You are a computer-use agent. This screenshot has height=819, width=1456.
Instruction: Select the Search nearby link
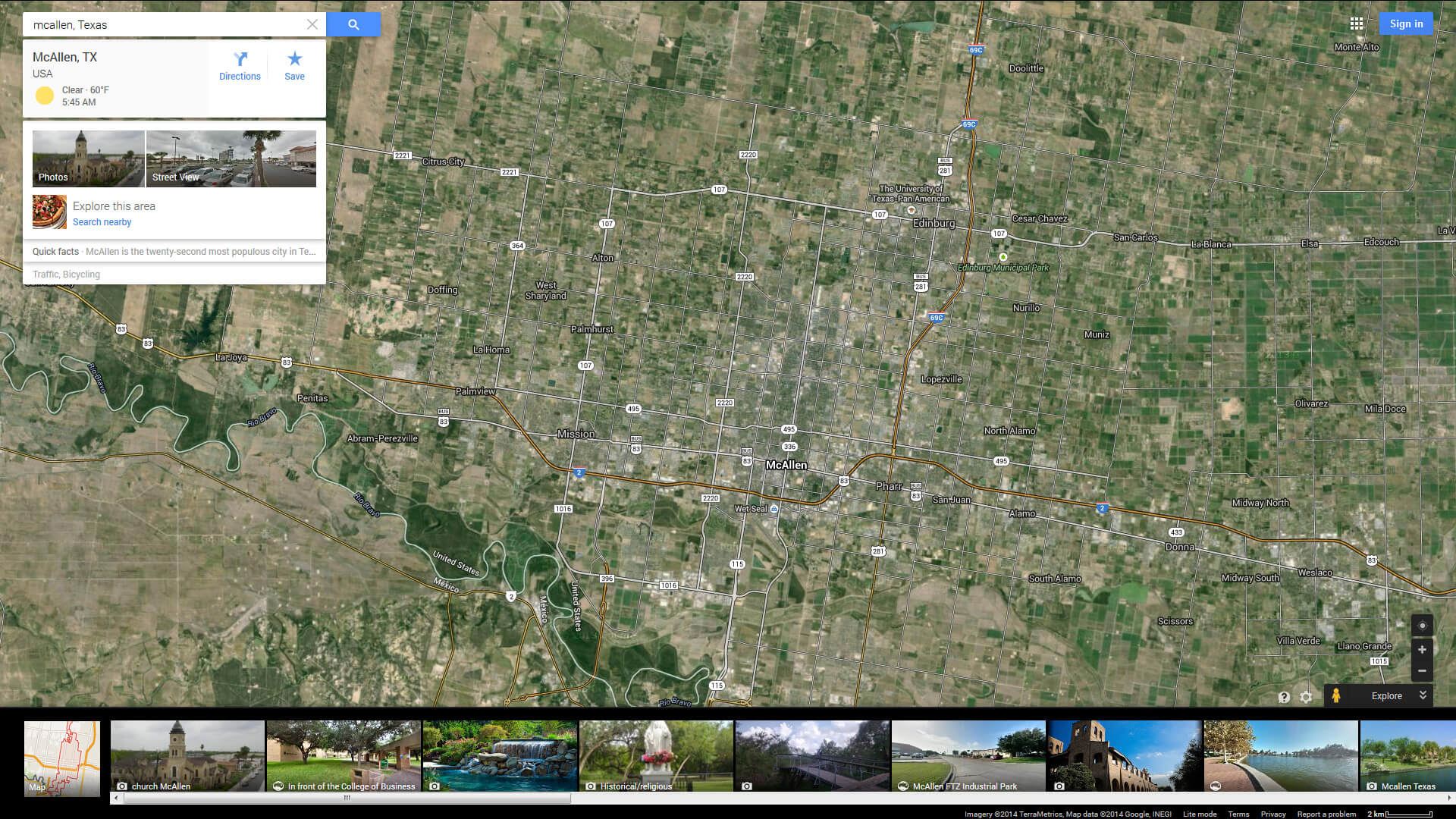pos(102,222)
